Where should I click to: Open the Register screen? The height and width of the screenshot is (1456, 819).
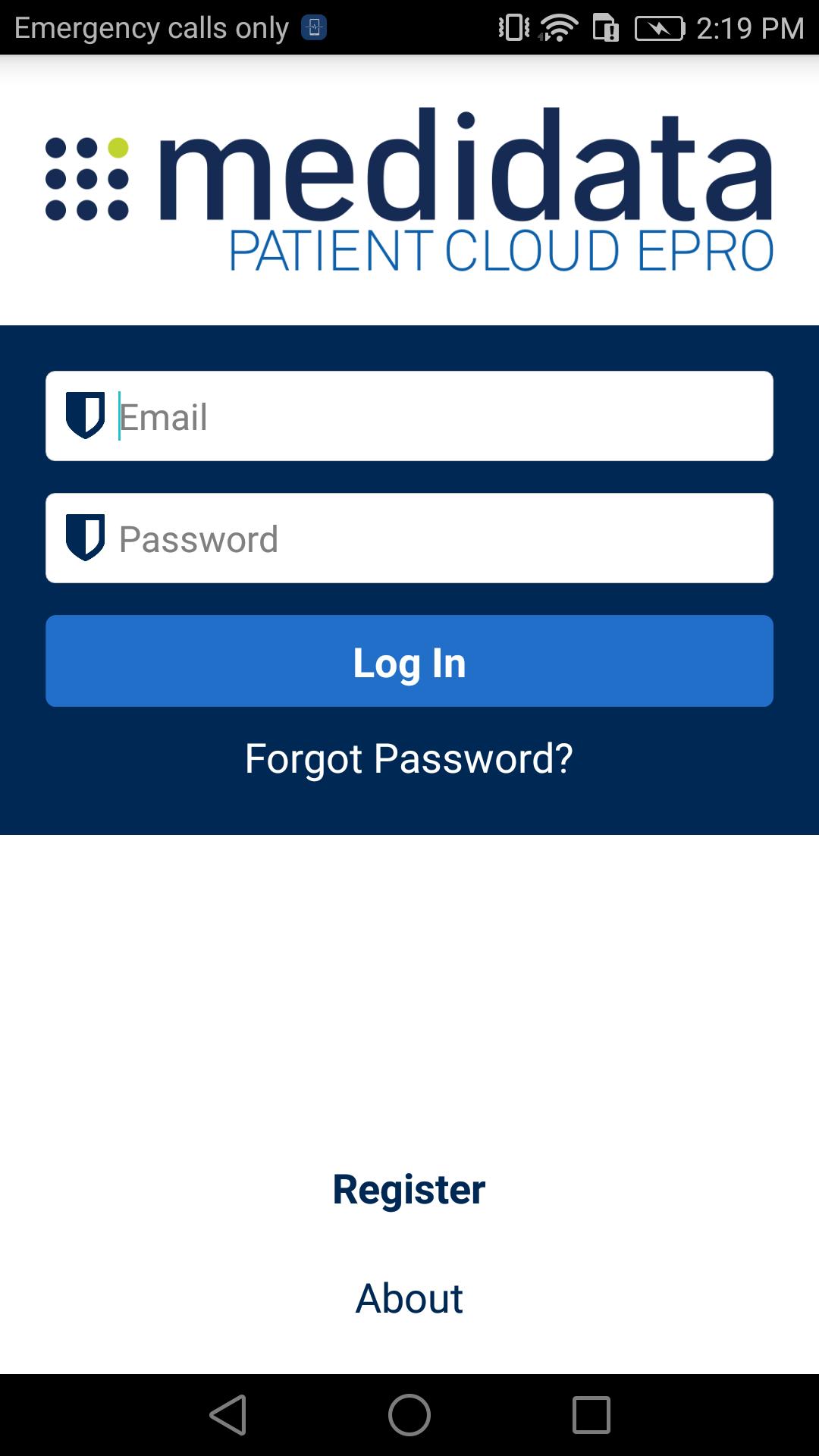(x=409, y=1189)
